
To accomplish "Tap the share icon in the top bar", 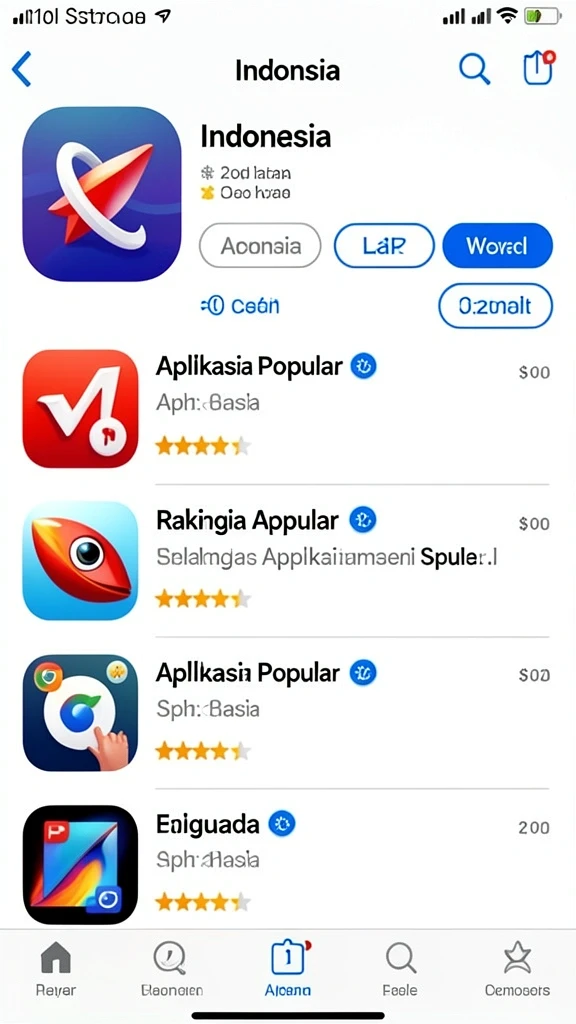I will coord(539,67).
